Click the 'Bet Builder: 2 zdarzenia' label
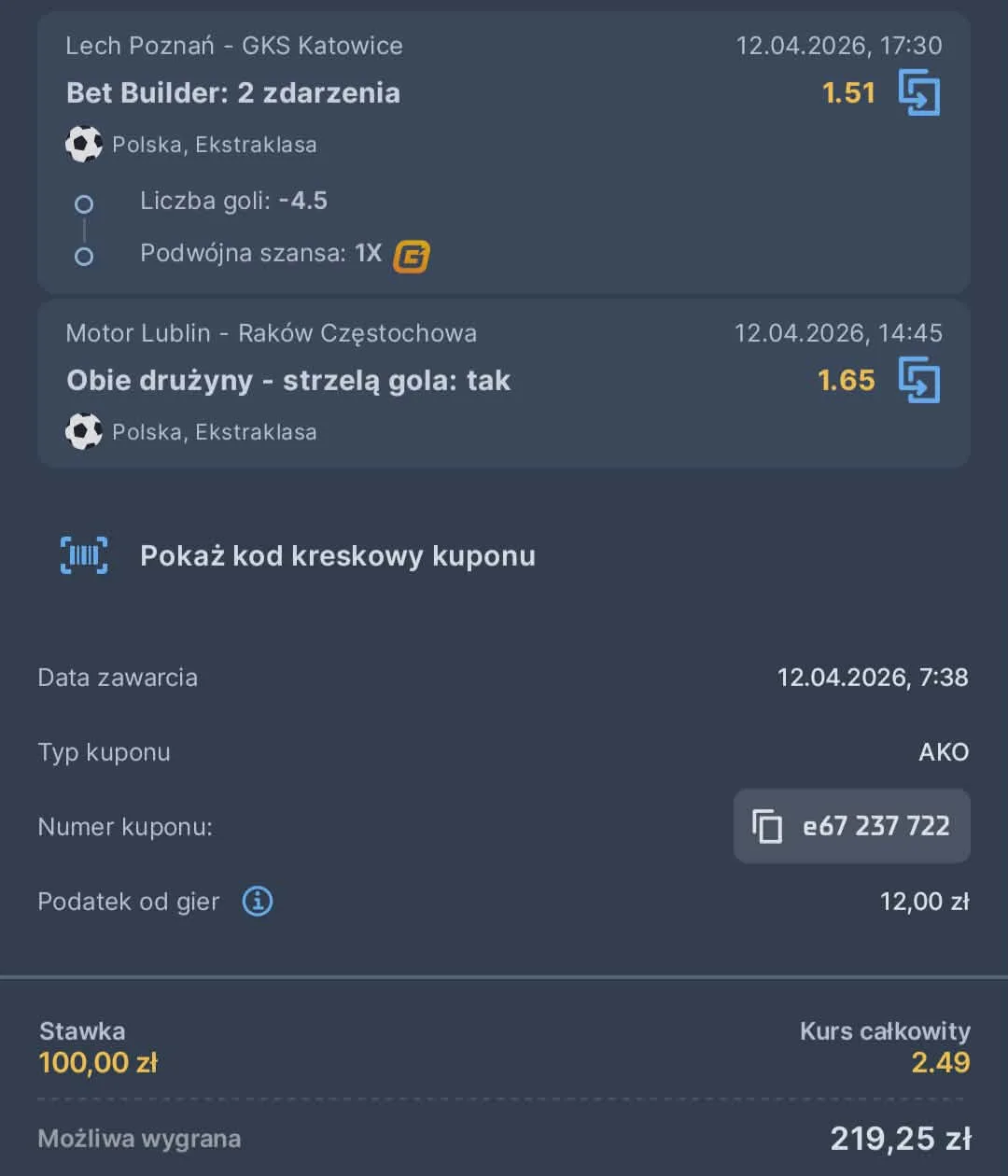Viewport: 1008px width, 1176px height. 233,92
